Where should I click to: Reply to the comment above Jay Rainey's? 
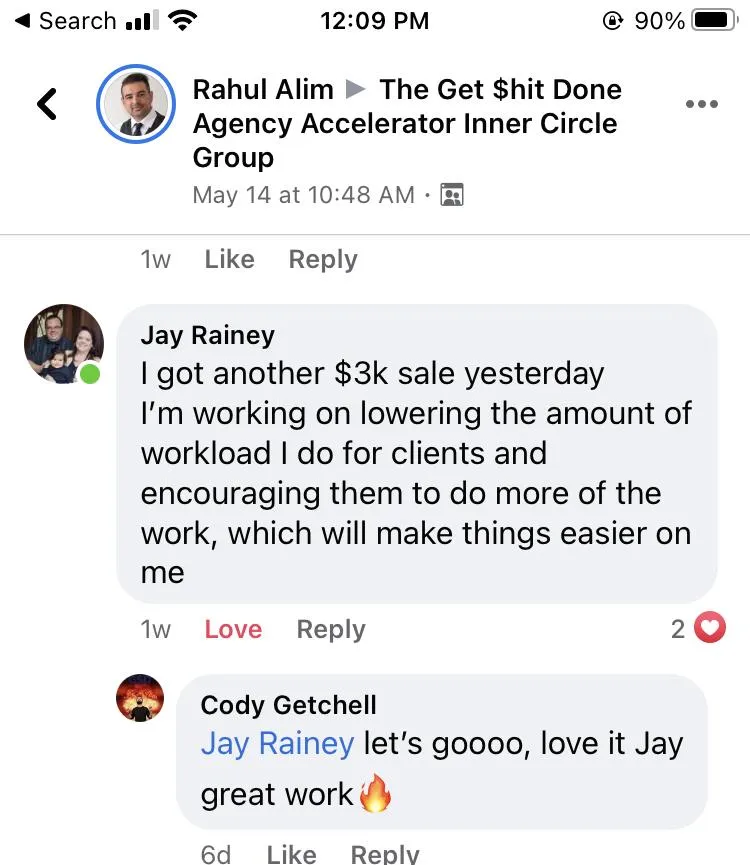tap(322, 259)
